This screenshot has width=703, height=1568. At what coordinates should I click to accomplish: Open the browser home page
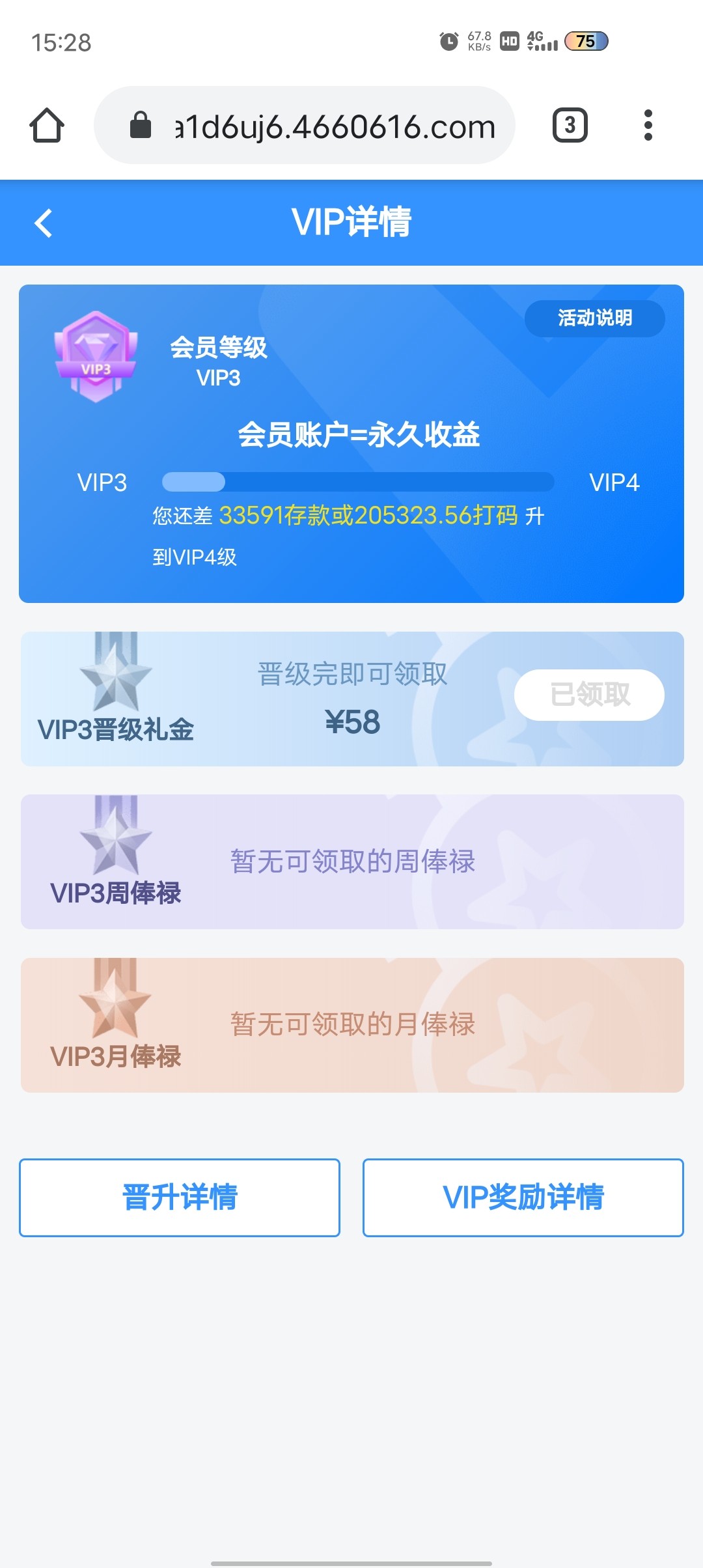[47, 125]
